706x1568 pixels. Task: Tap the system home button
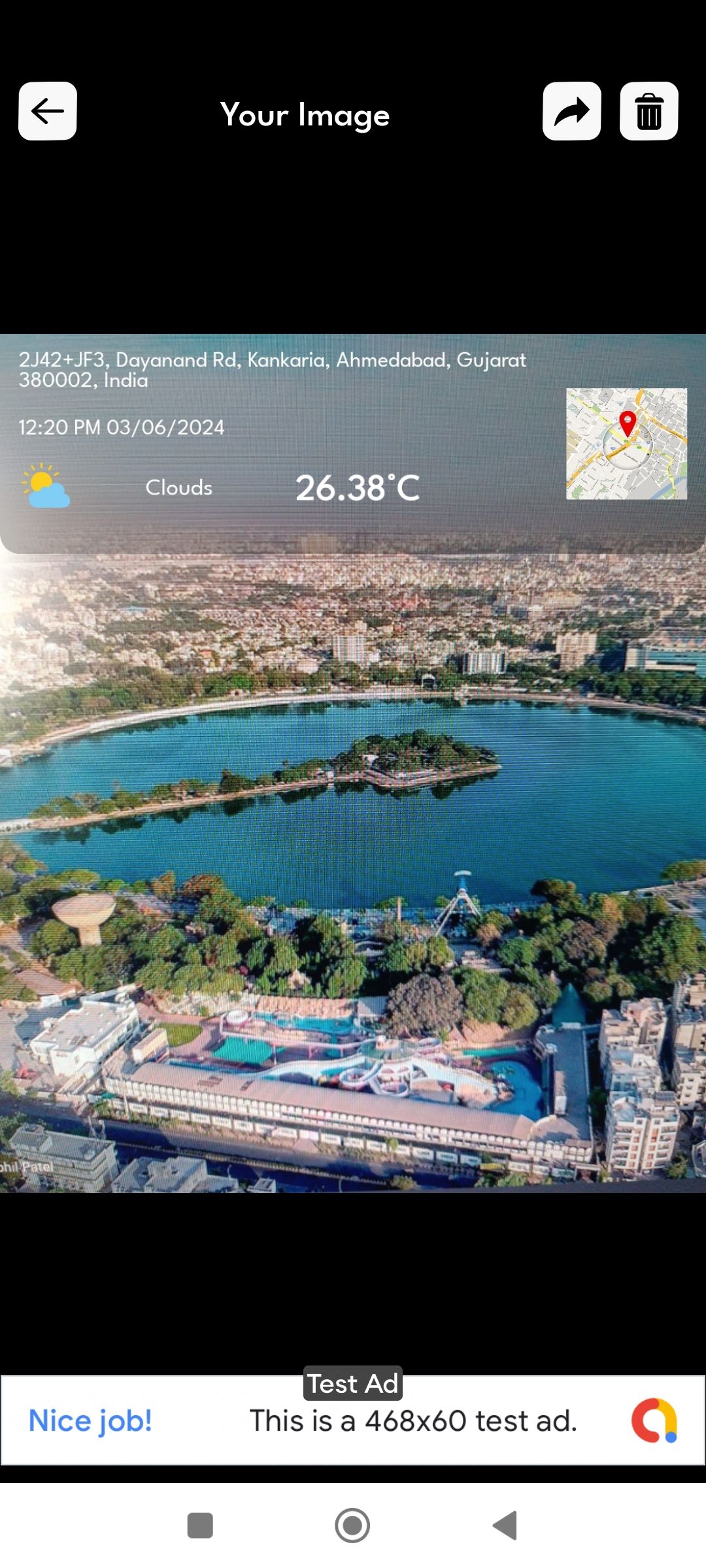(352, 1526)
